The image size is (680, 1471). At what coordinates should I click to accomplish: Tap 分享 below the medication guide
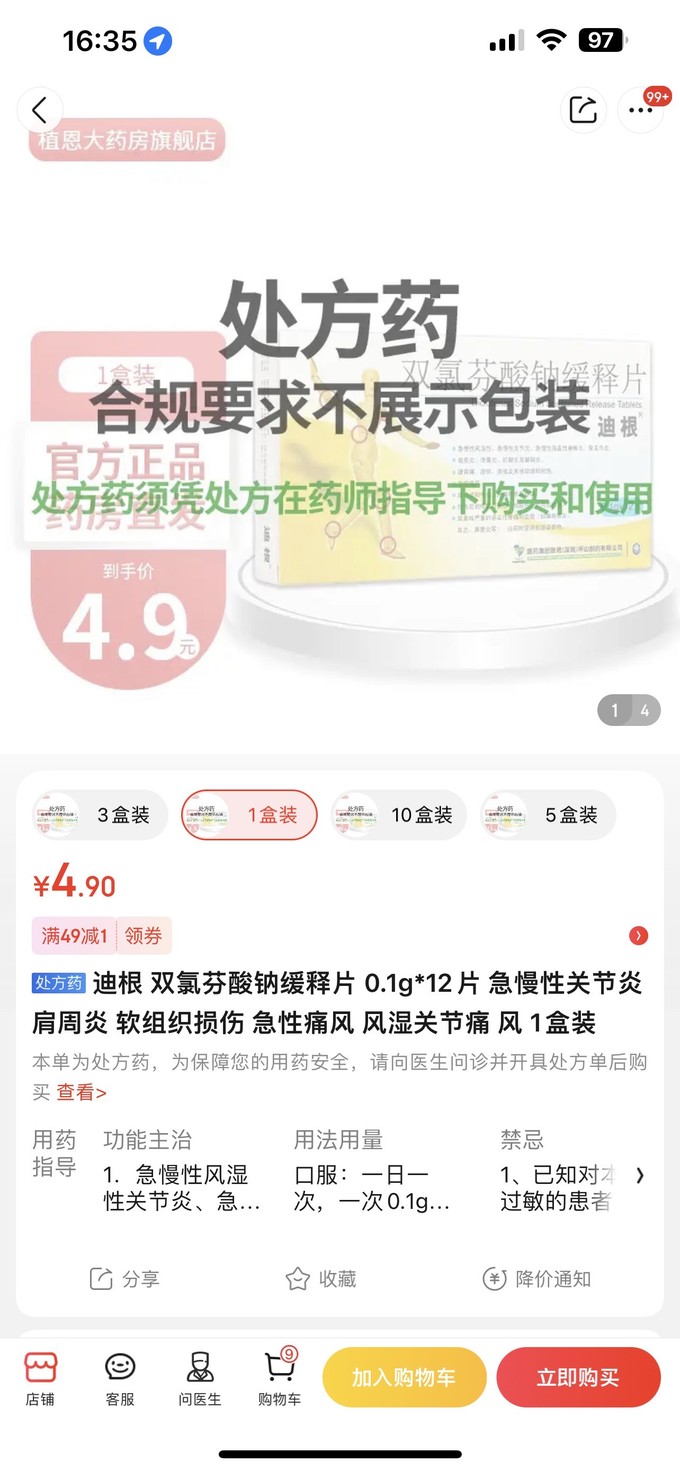coord(124,1279)
